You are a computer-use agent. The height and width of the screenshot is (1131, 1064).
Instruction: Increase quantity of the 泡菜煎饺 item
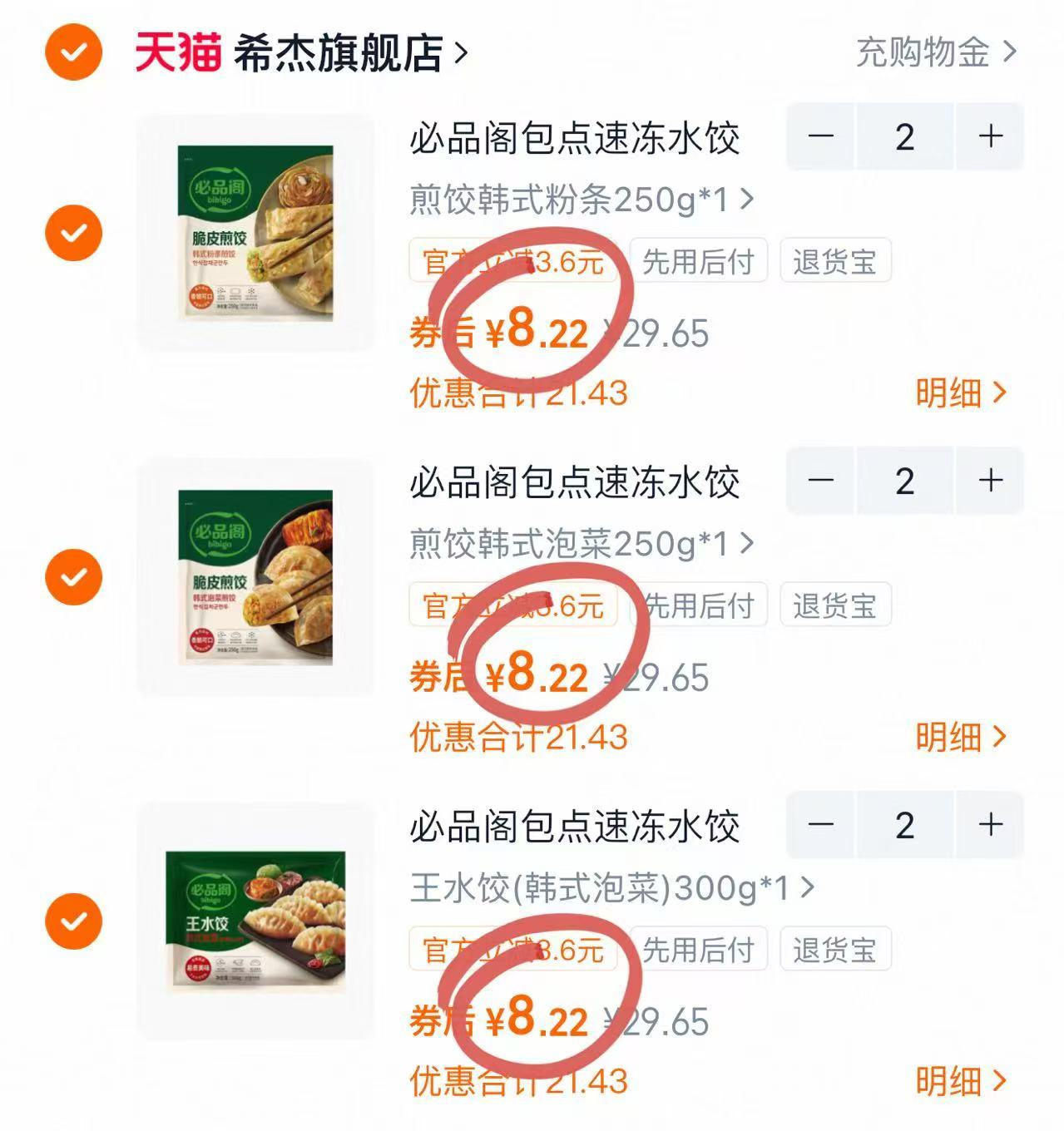990,481
